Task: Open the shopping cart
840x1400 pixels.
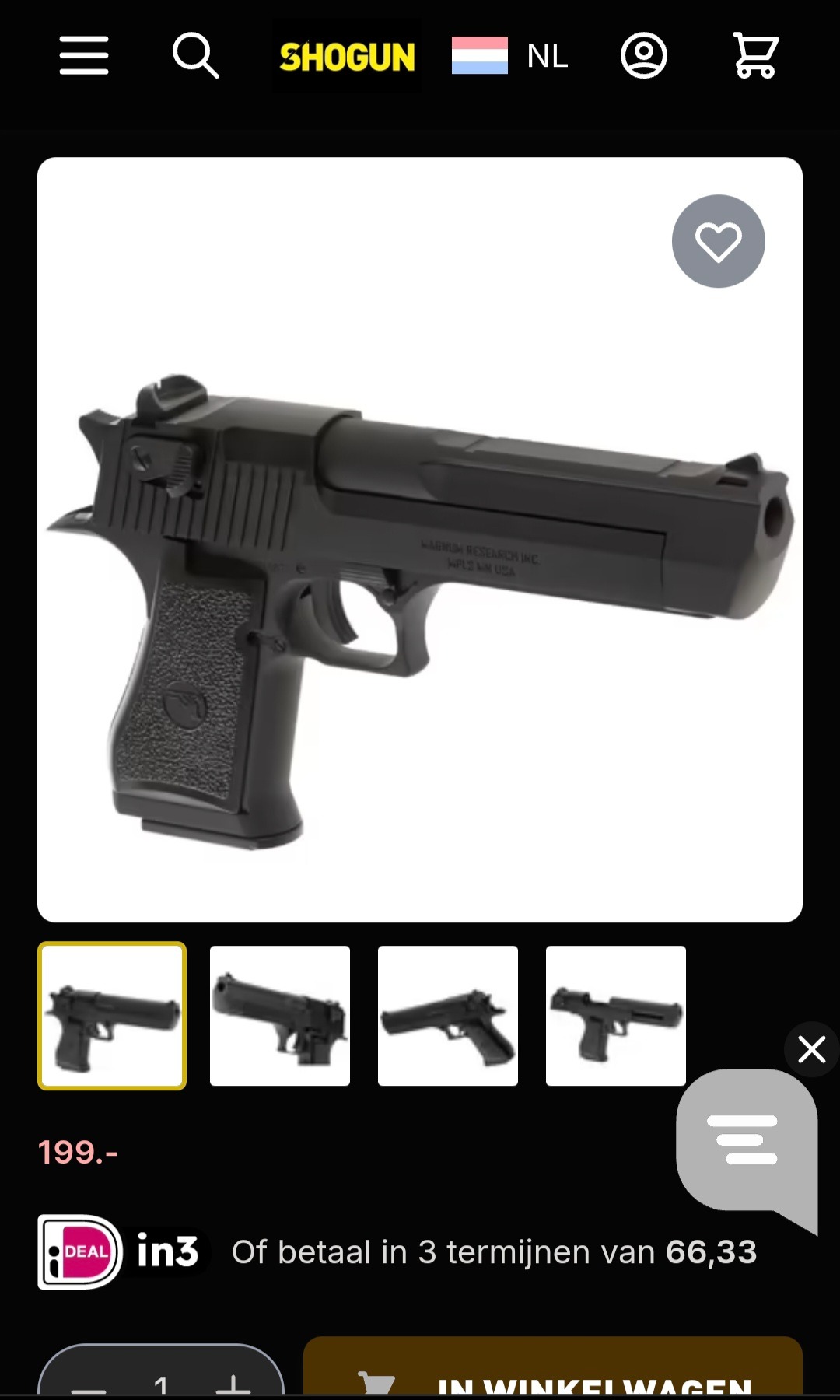Action: [x=755, y=56]
